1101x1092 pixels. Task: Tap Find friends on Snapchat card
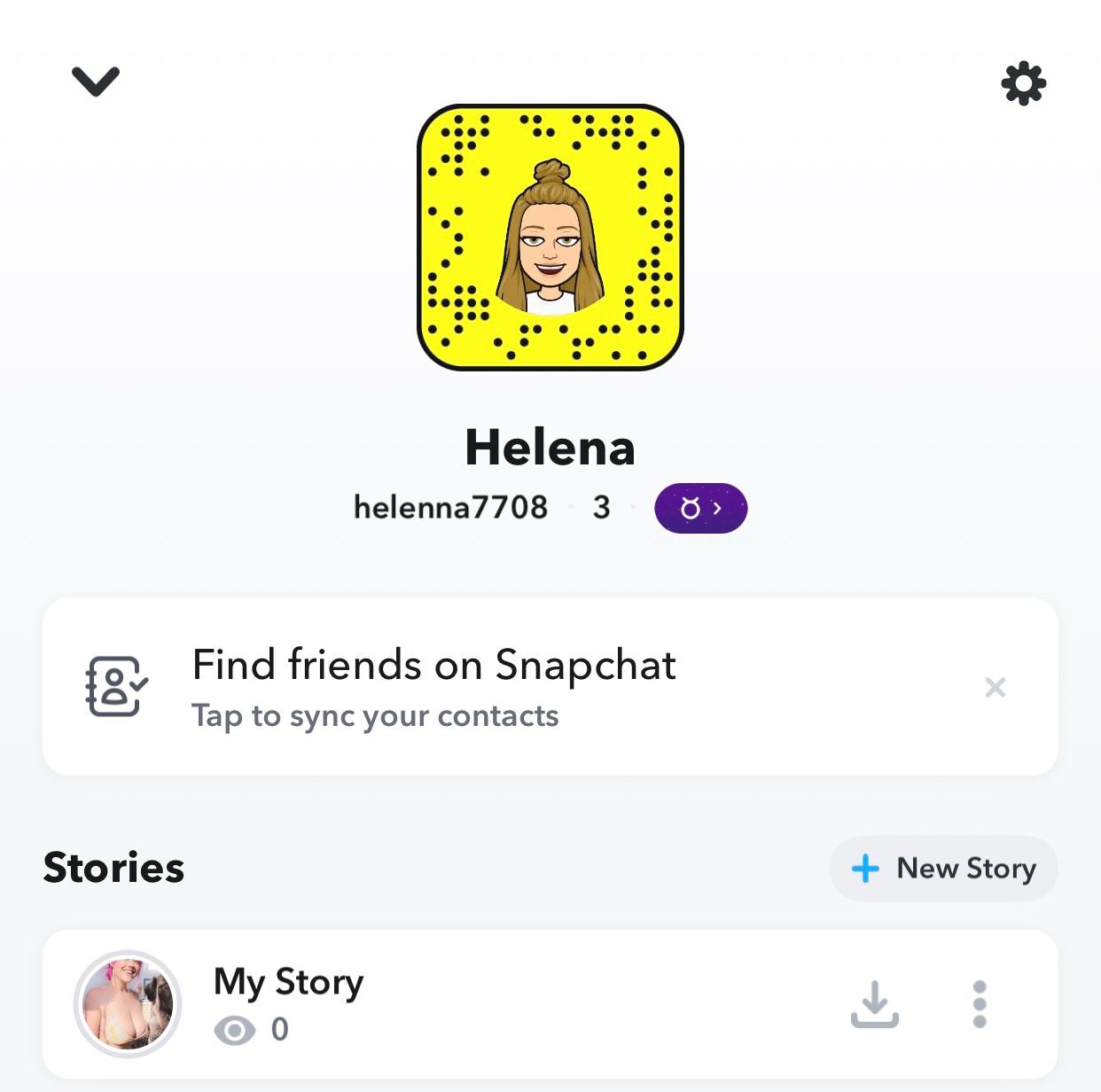pyautogui.click(x=434, y=686)
